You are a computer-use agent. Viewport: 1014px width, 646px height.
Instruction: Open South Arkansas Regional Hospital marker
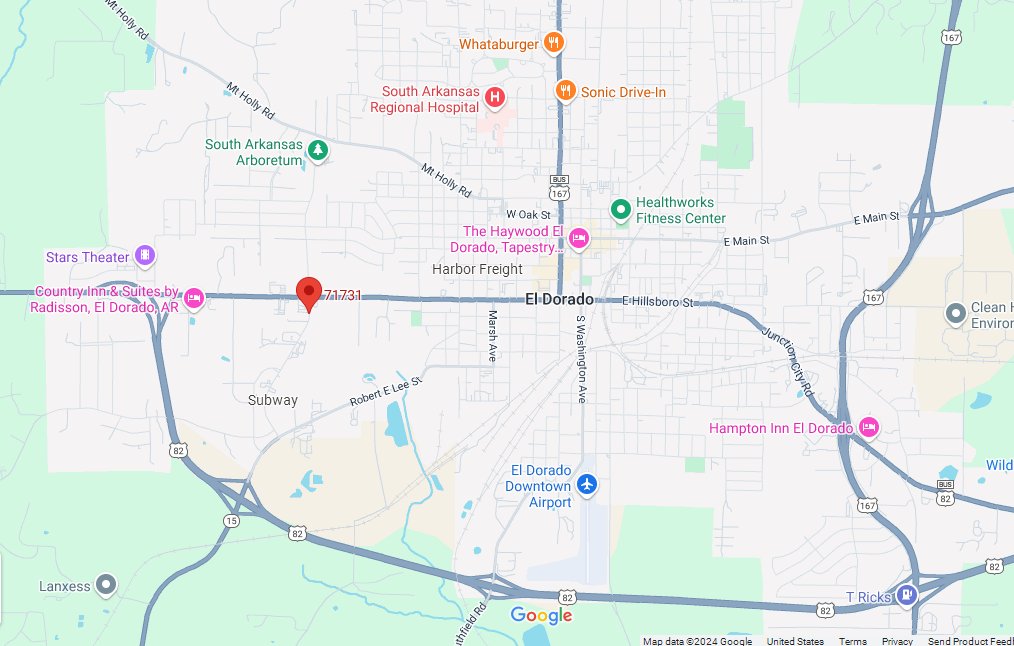click(494, 97)
